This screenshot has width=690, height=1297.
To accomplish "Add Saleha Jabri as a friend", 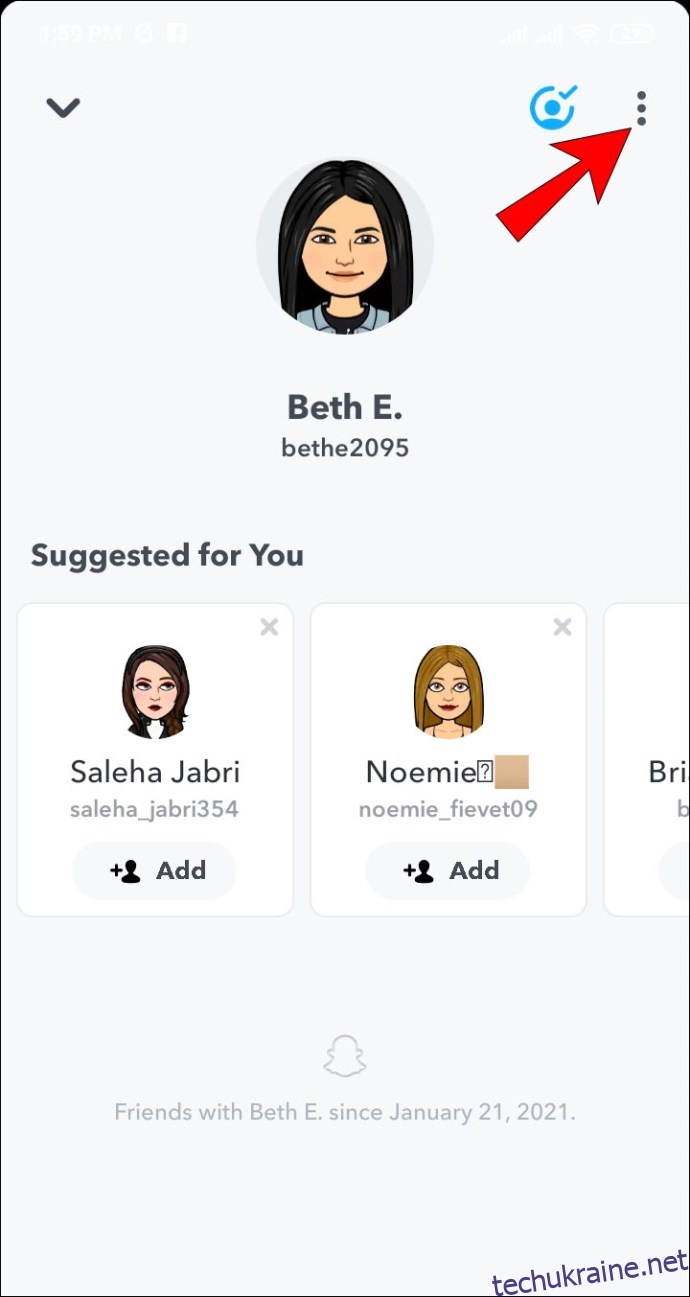I will pyautogui.click(x=155, y=870).
